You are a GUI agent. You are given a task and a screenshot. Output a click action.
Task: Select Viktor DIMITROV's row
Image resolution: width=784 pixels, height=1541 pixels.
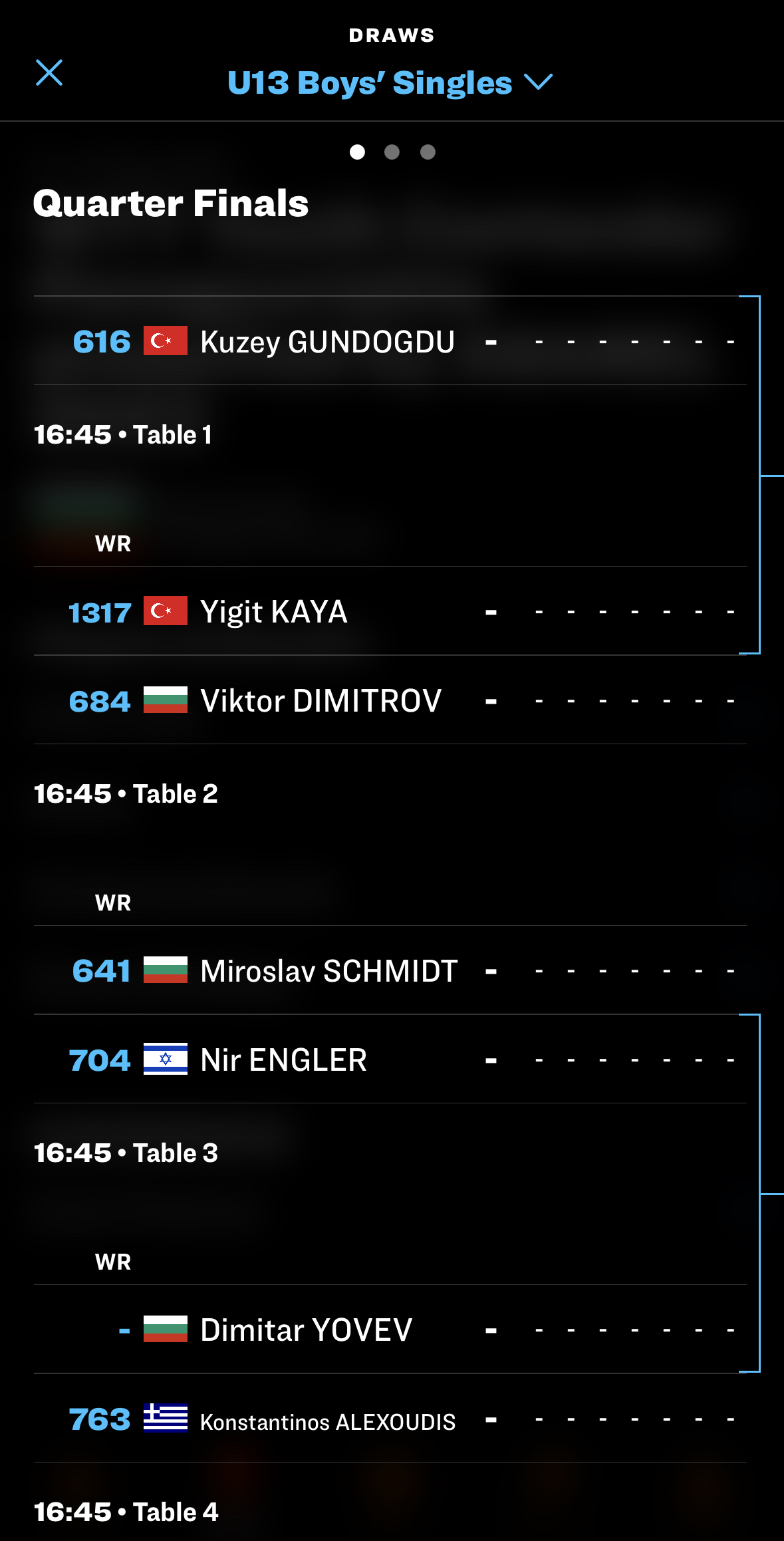[x=390, y=700]
